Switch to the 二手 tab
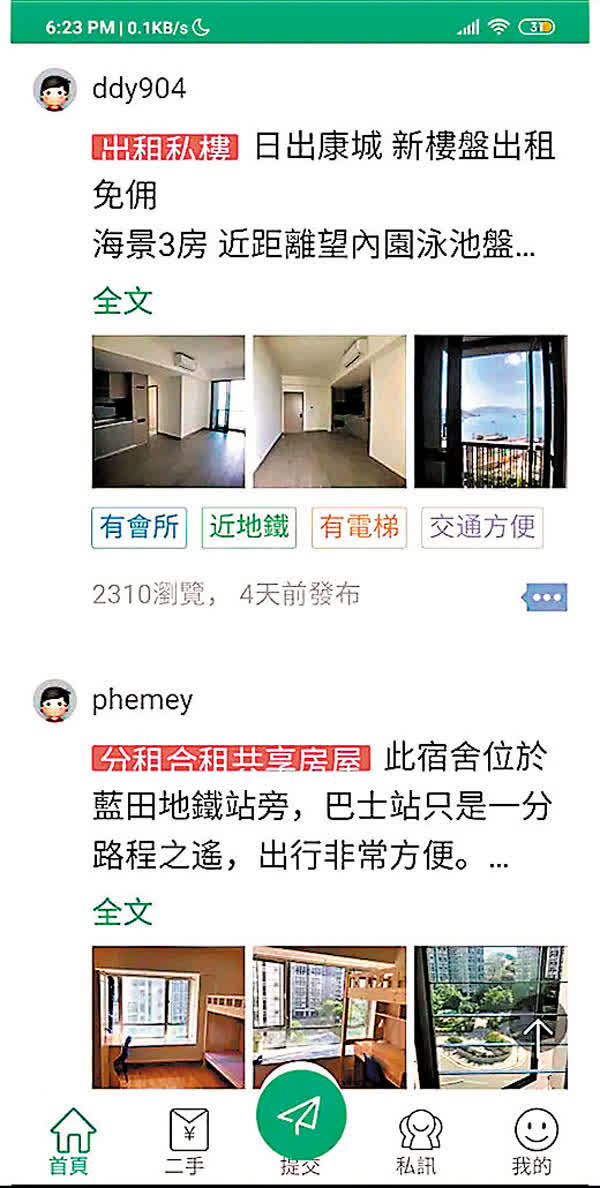600x1188 pixels. (185, 1140)
